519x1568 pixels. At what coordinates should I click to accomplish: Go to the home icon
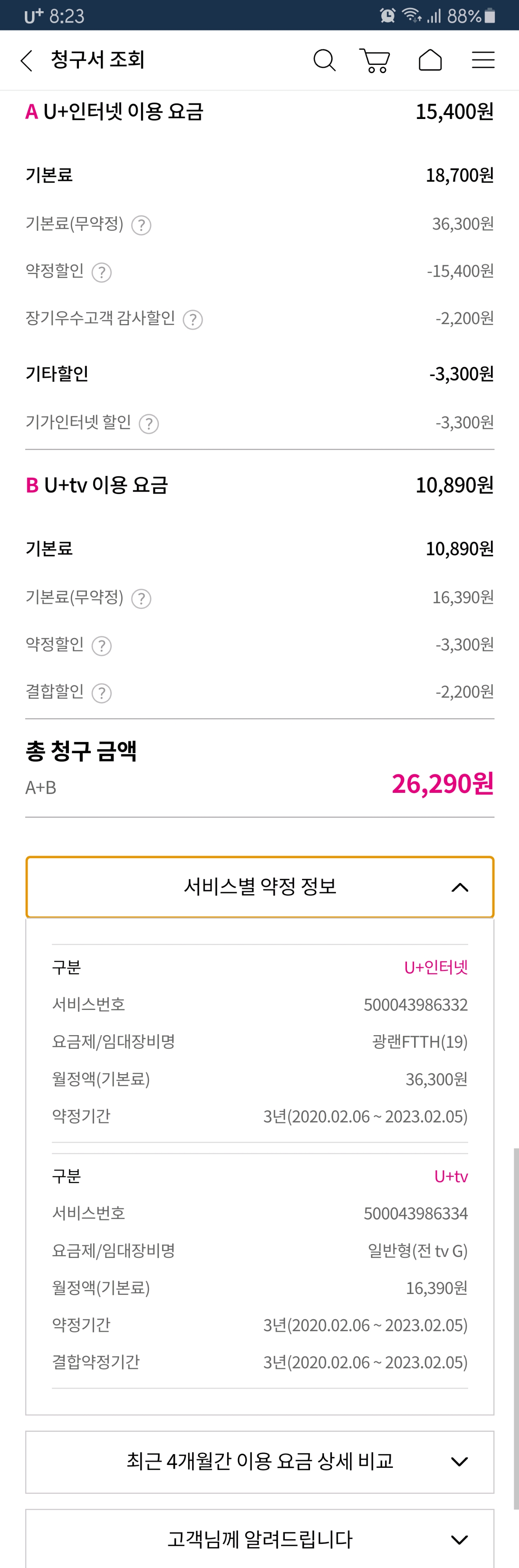point(430,60)
